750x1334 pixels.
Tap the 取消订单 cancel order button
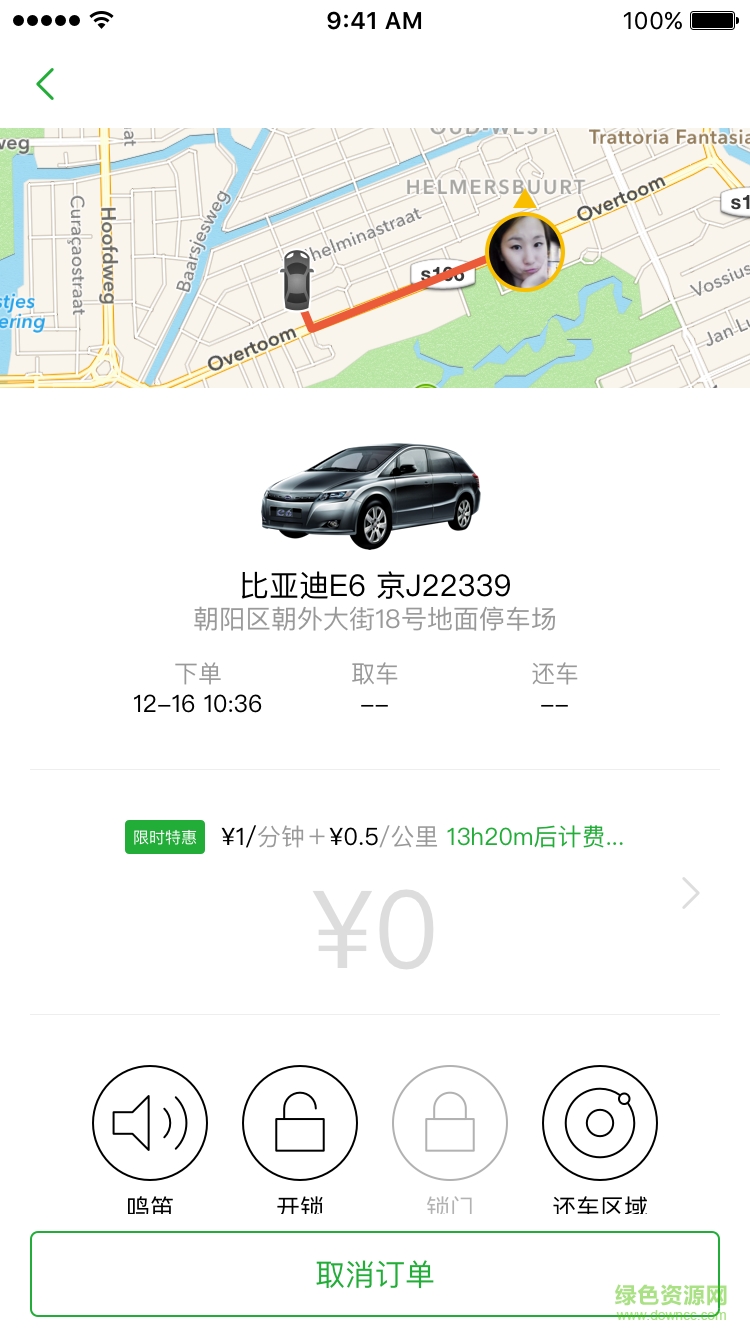point(375,1274)
